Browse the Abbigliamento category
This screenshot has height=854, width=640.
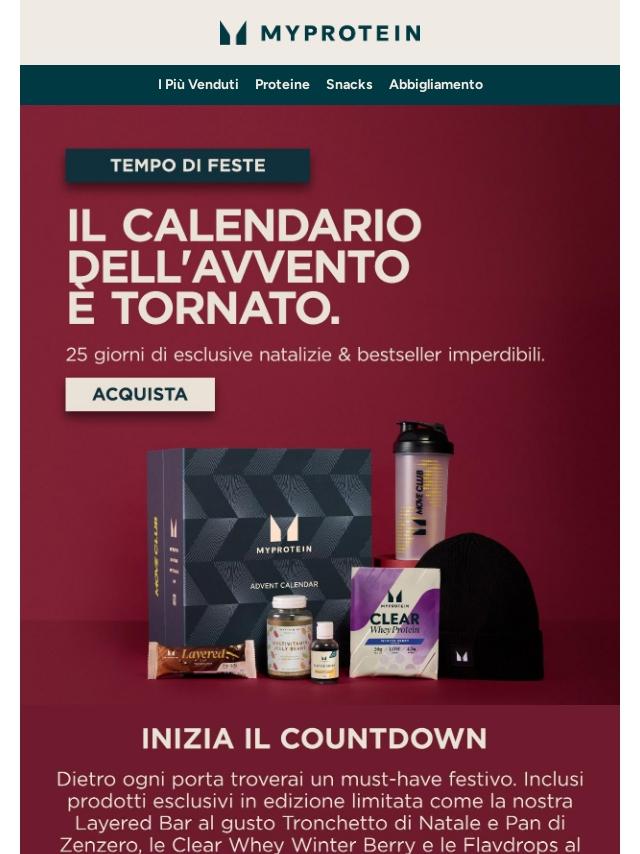point(436,85)
